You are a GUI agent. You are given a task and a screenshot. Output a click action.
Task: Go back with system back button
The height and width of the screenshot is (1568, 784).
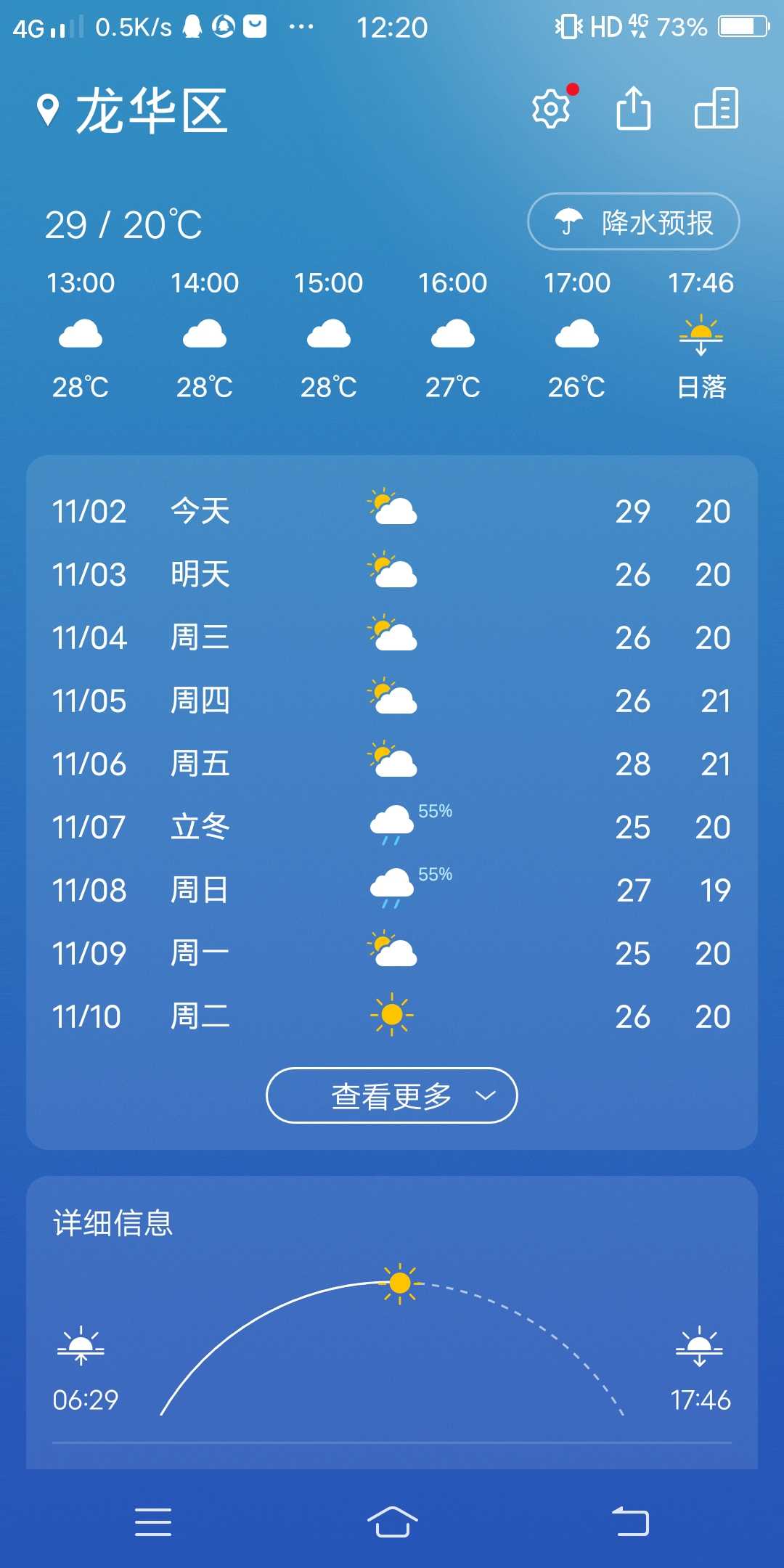coord(630,1522)
